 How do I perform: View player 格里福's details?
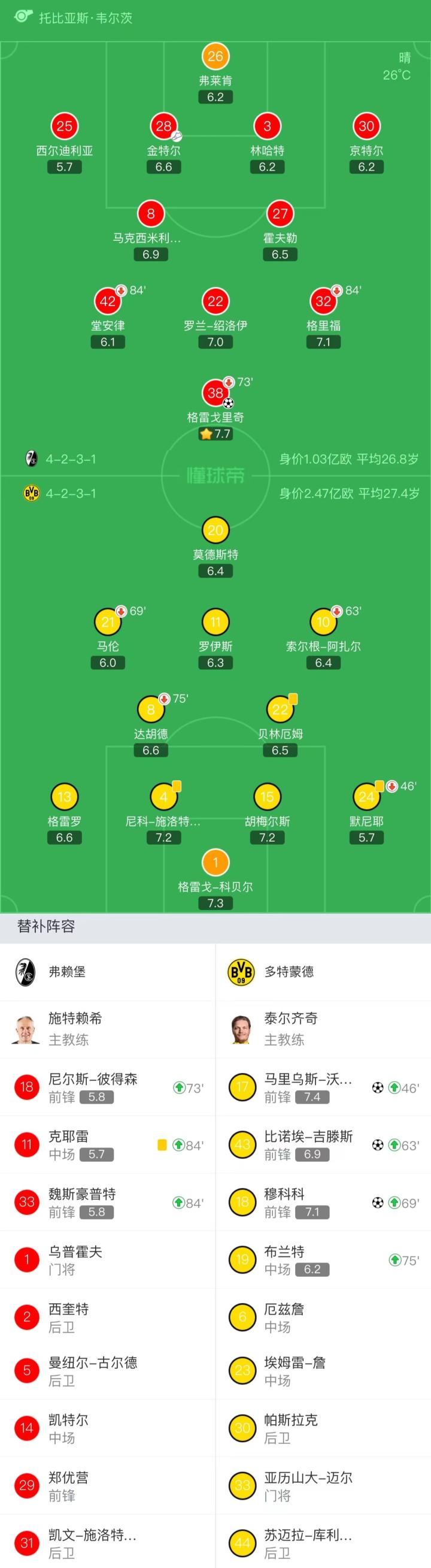(x=323, y=301)
